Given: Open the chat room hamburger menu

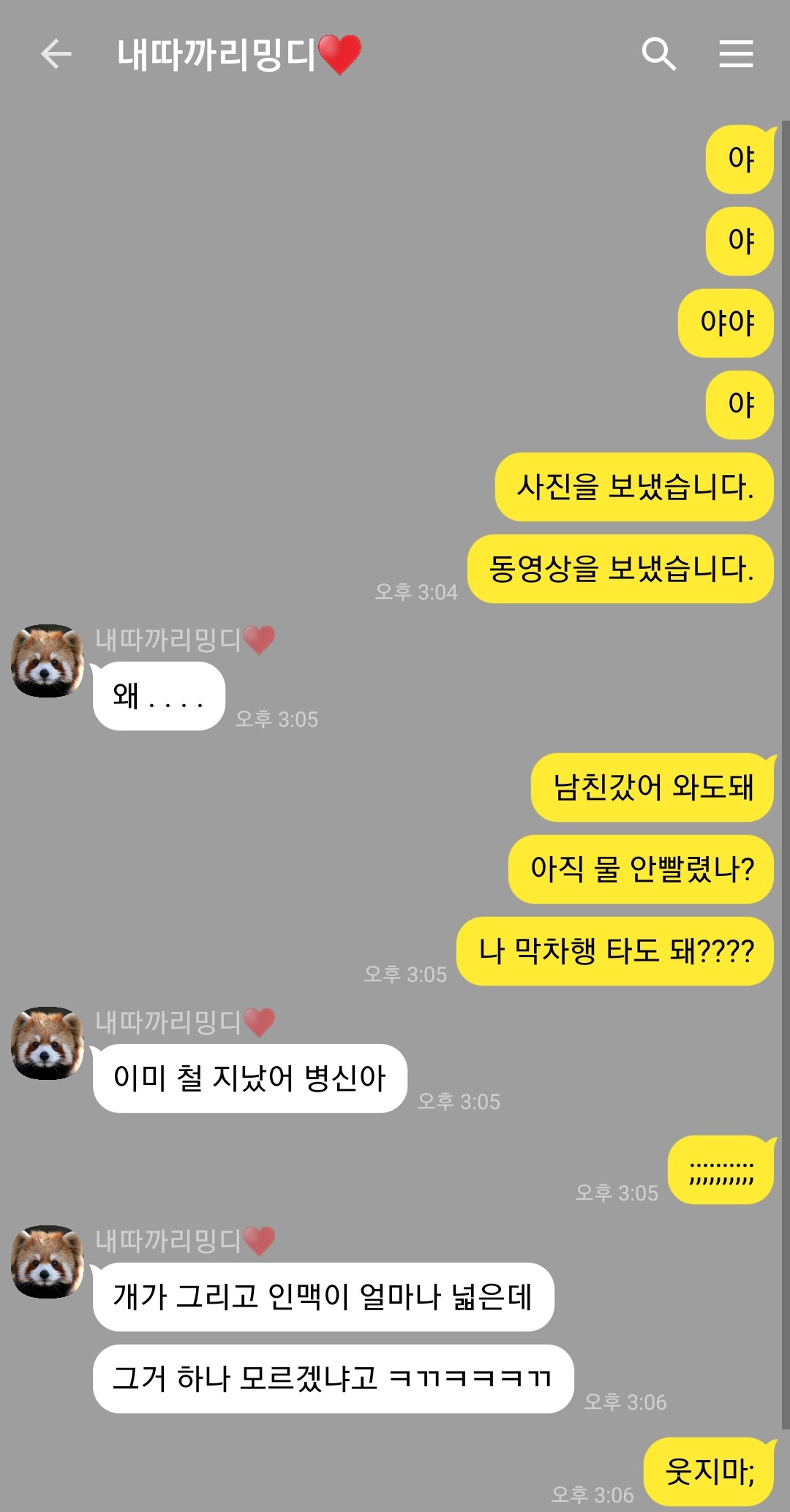Looking at the screenshot, I should click(x=736, y=54).
